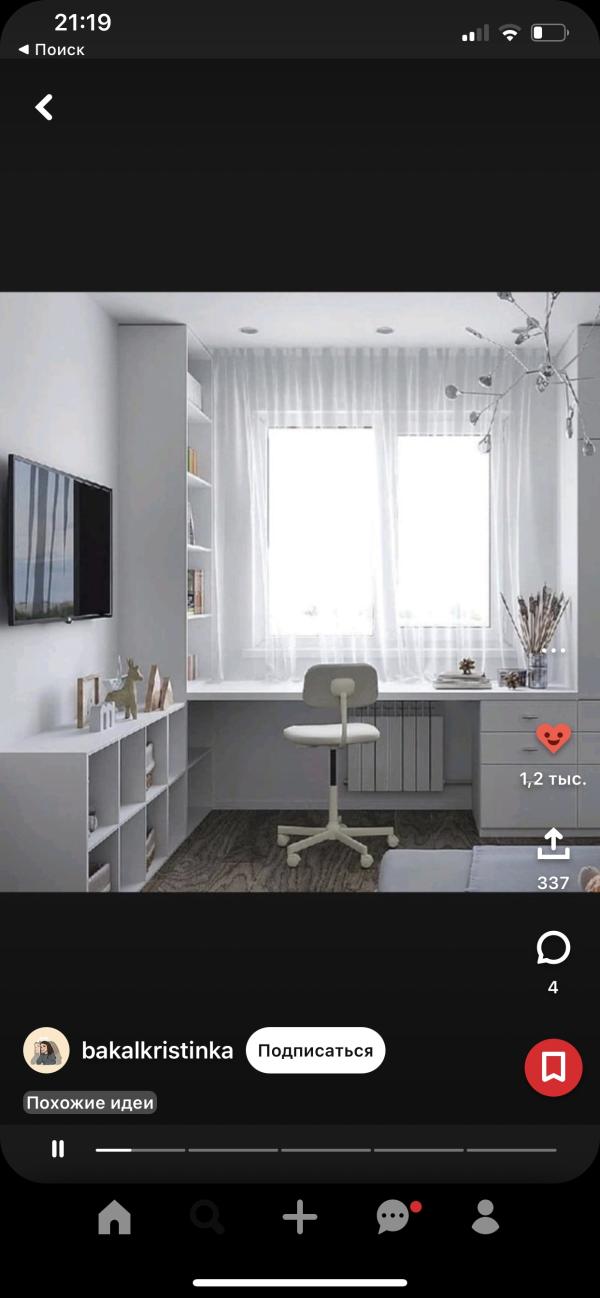The width and height of the screenshot is (600, 1298).
Task: Pause the video playback
Action: pyautogui.click(x=58, y=1149)
